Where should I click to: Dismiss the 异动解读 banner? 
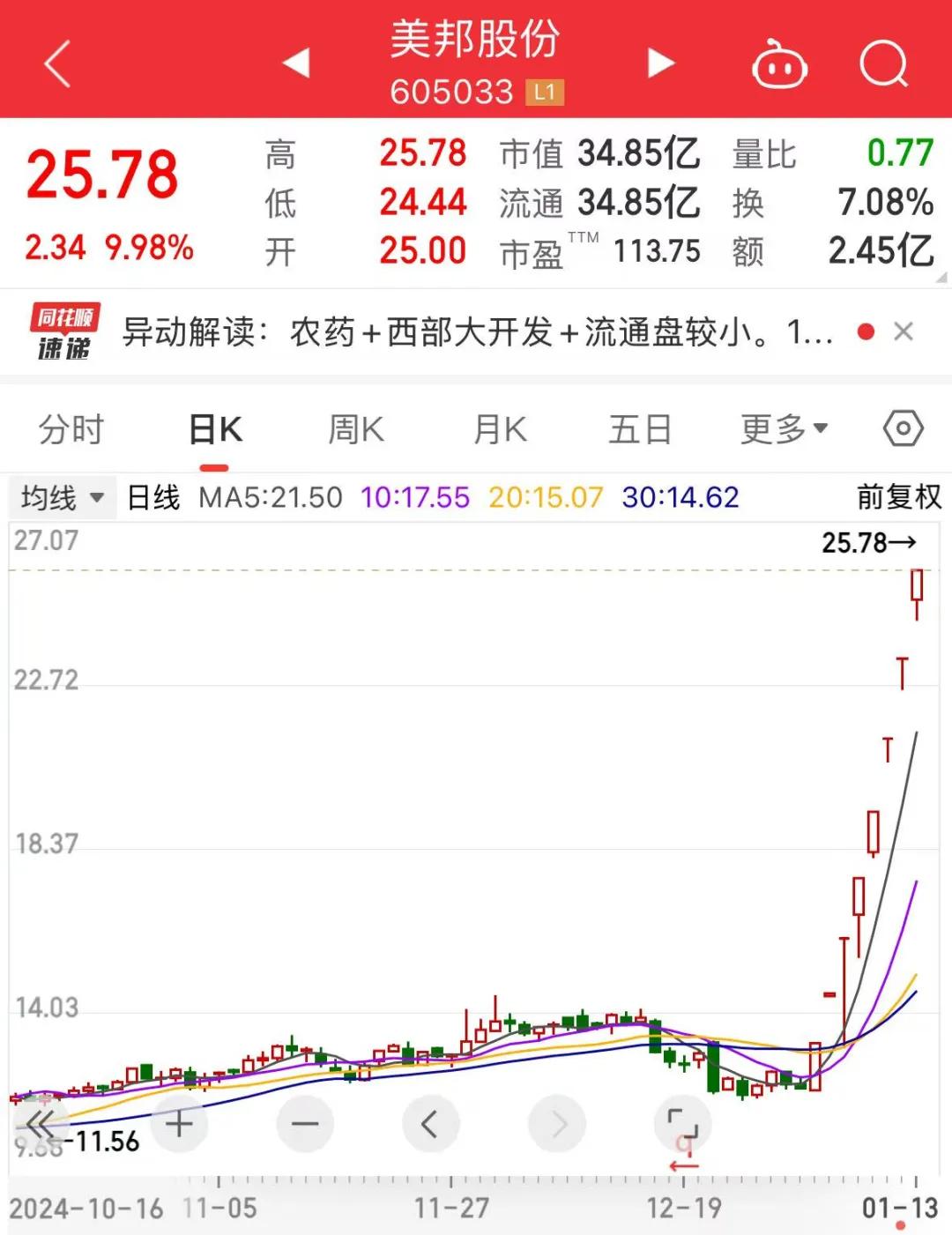click(903, 331)
